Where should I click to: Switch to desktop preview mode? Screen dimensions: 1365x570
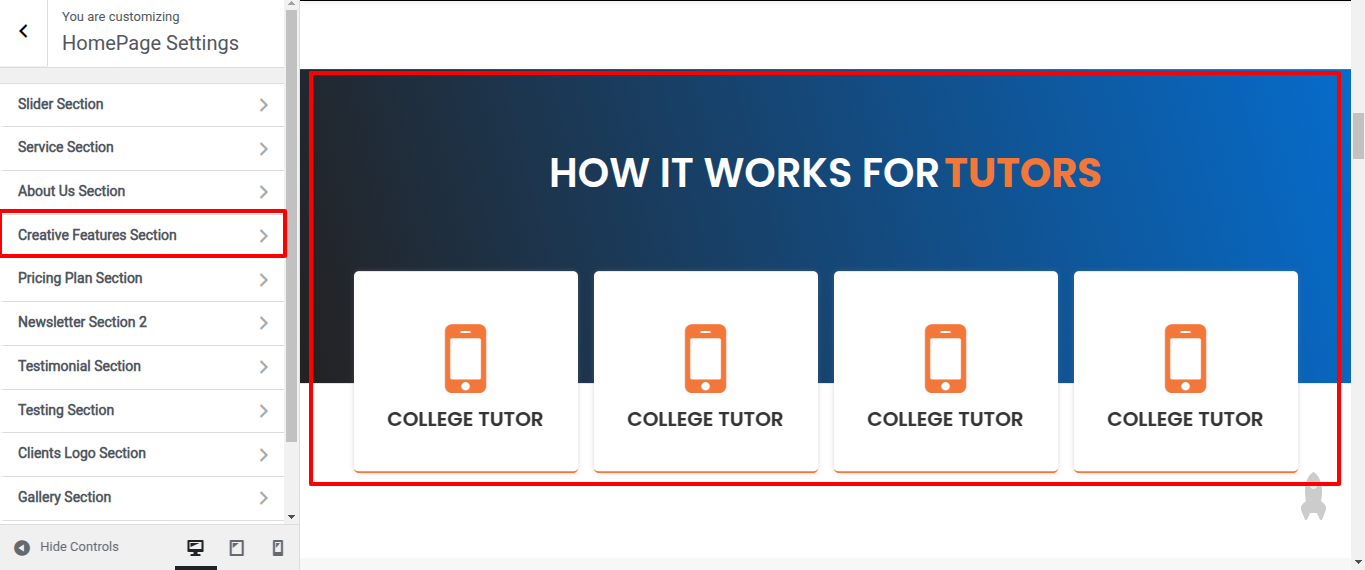pos(196,548)
